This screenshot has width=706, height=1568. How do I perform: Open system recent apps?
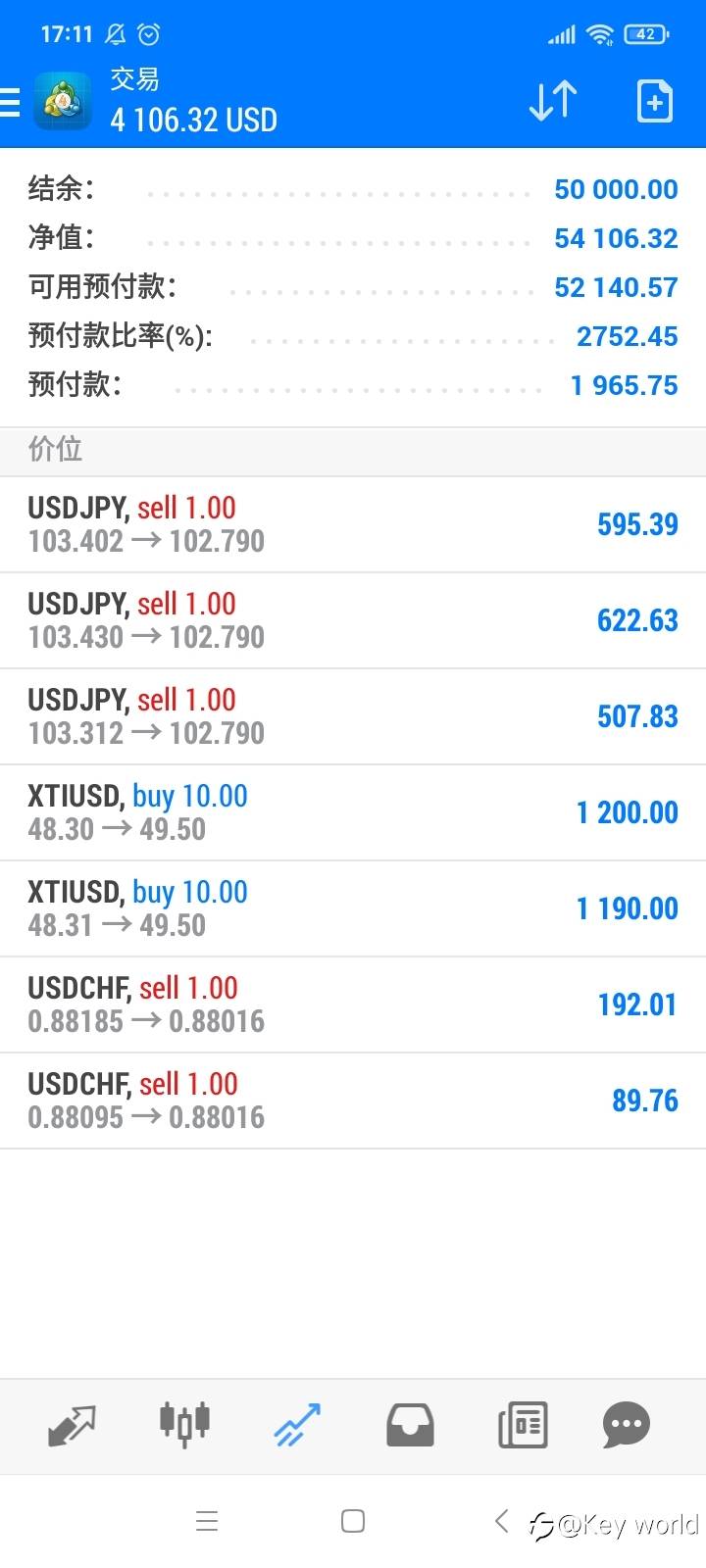click(207, 1521)
